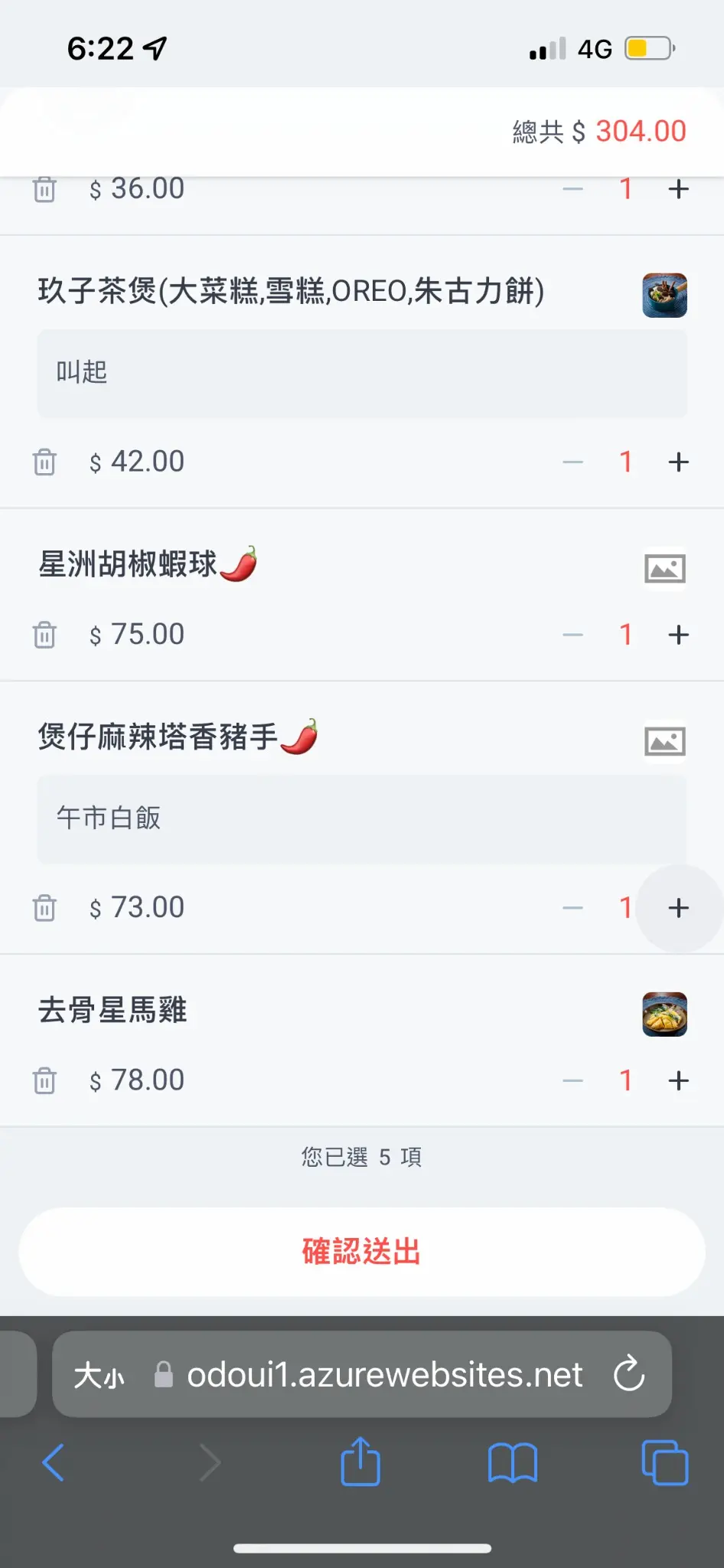Reduce quantity of 煲仔麻辣塔香豬手

pyautogui.click(x=572, y=908)
